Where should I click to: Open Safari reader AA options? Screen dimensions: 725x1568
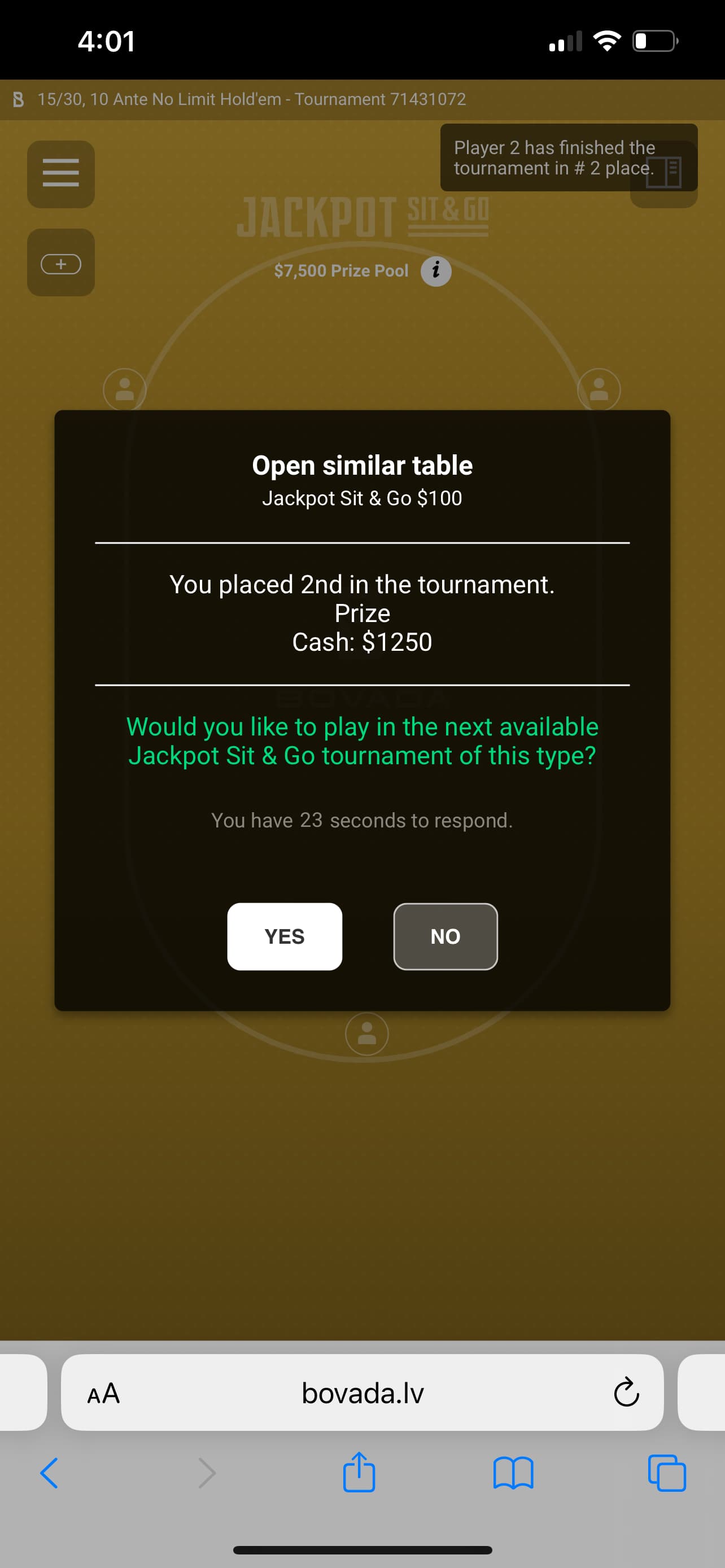103,1393
